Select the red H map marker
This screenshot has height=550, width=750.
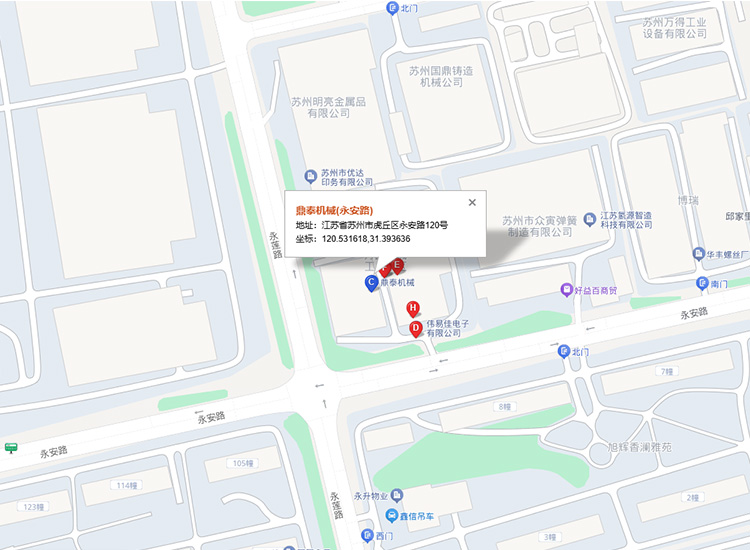click(412, 308)
